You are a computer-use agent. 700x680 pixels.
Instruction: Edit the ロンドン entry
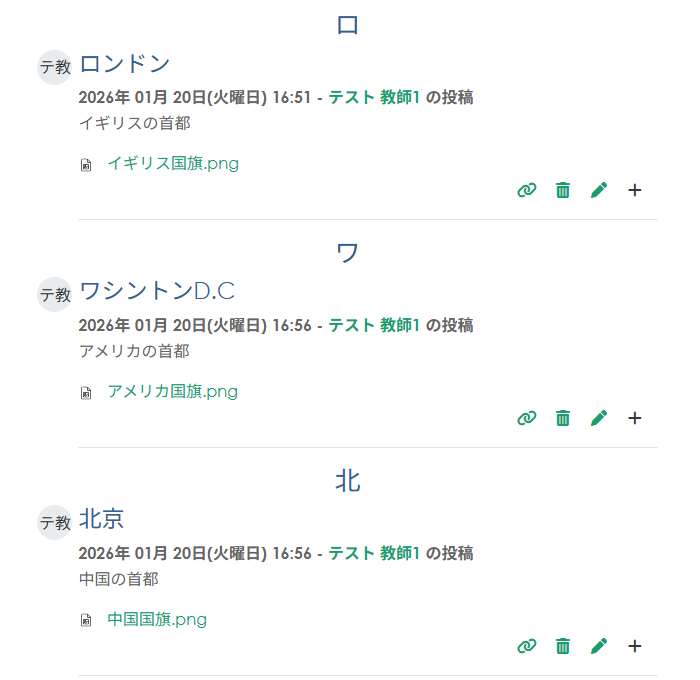click(599, 190)
